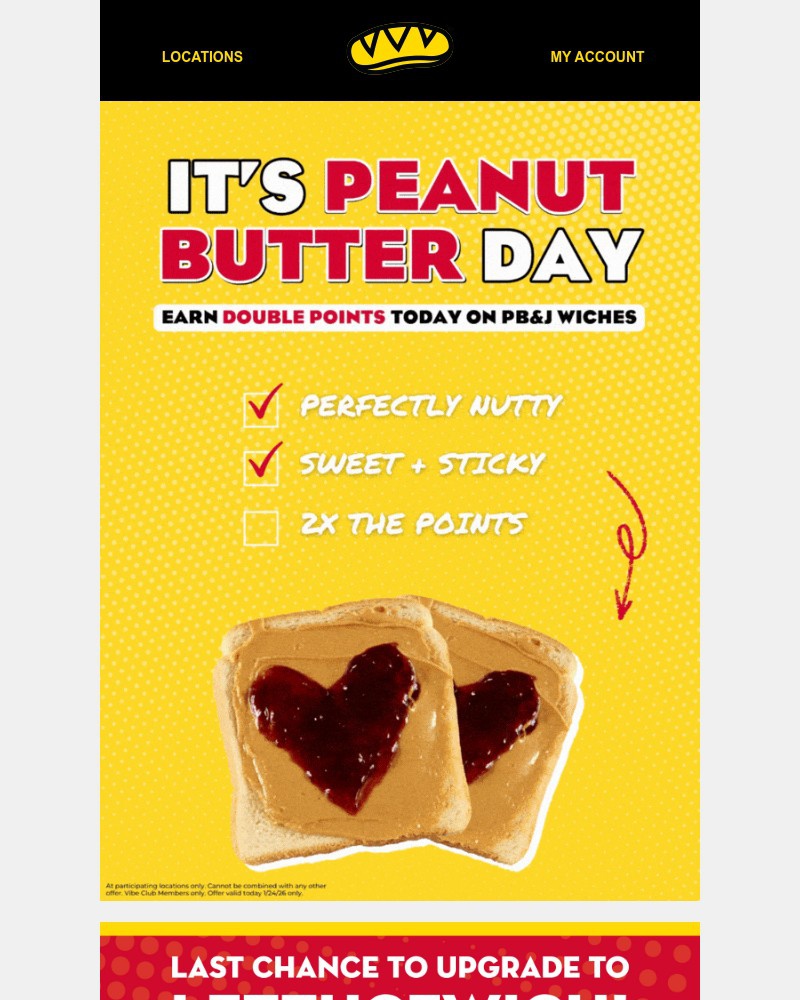Check the empty 2x The Points checkbox
Image resolution: width=800 pixels, height=1000 pixels.
[261, 528]
